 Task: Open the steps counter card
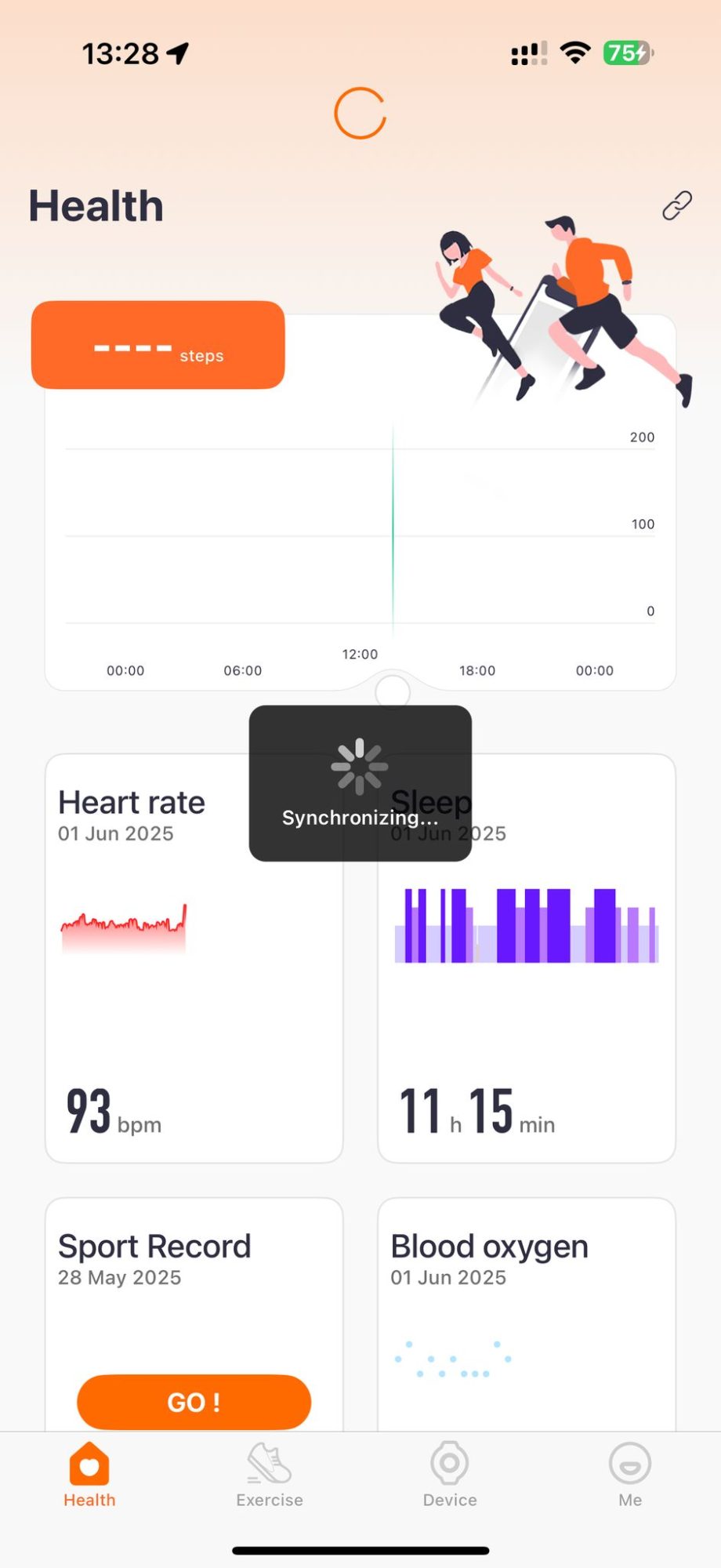point(158,345)
